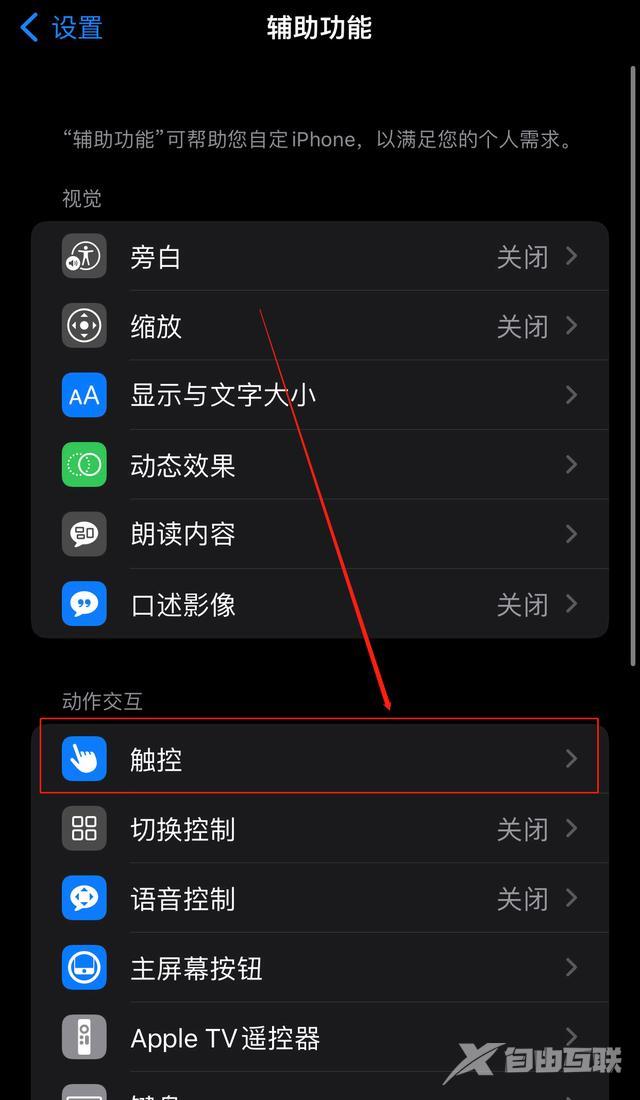The width and height of the screenshot is (640, 1100).
Task: Open 旁白 settings
Action: click(x=320, y=257)
